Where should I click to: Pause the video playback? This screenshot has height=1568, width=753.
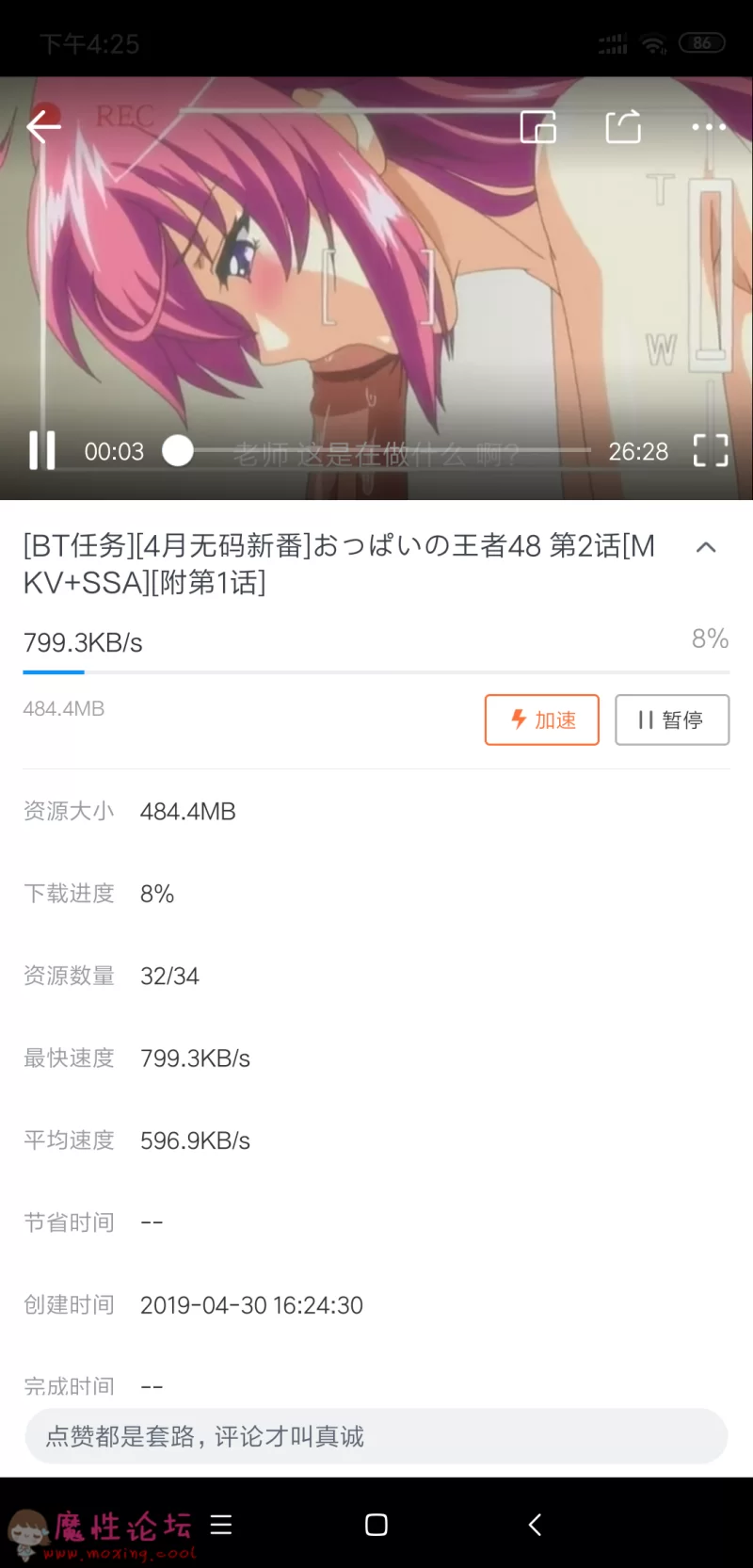point(42,451)
